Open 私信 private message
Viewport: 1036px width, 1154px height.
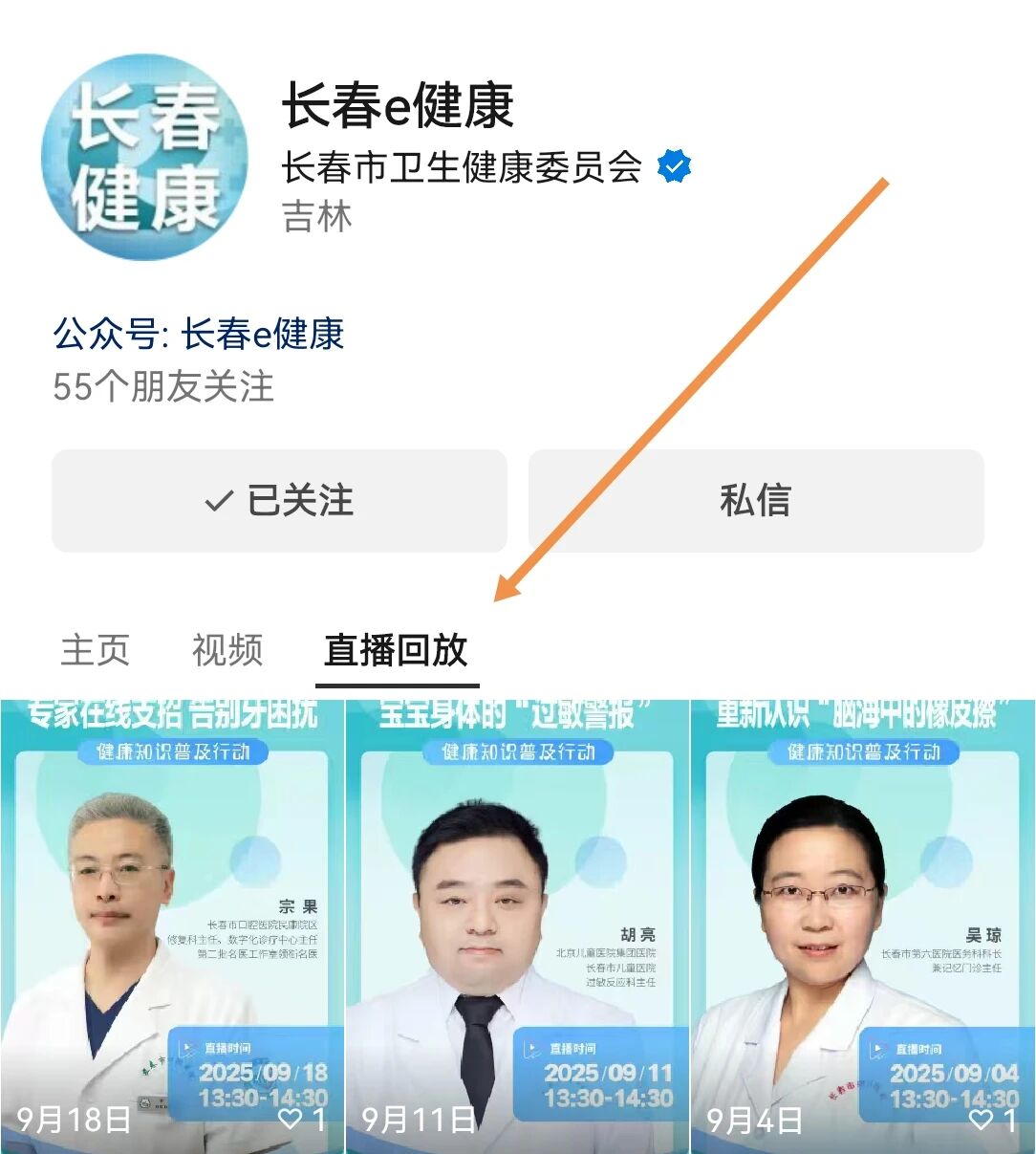[755, 501]
